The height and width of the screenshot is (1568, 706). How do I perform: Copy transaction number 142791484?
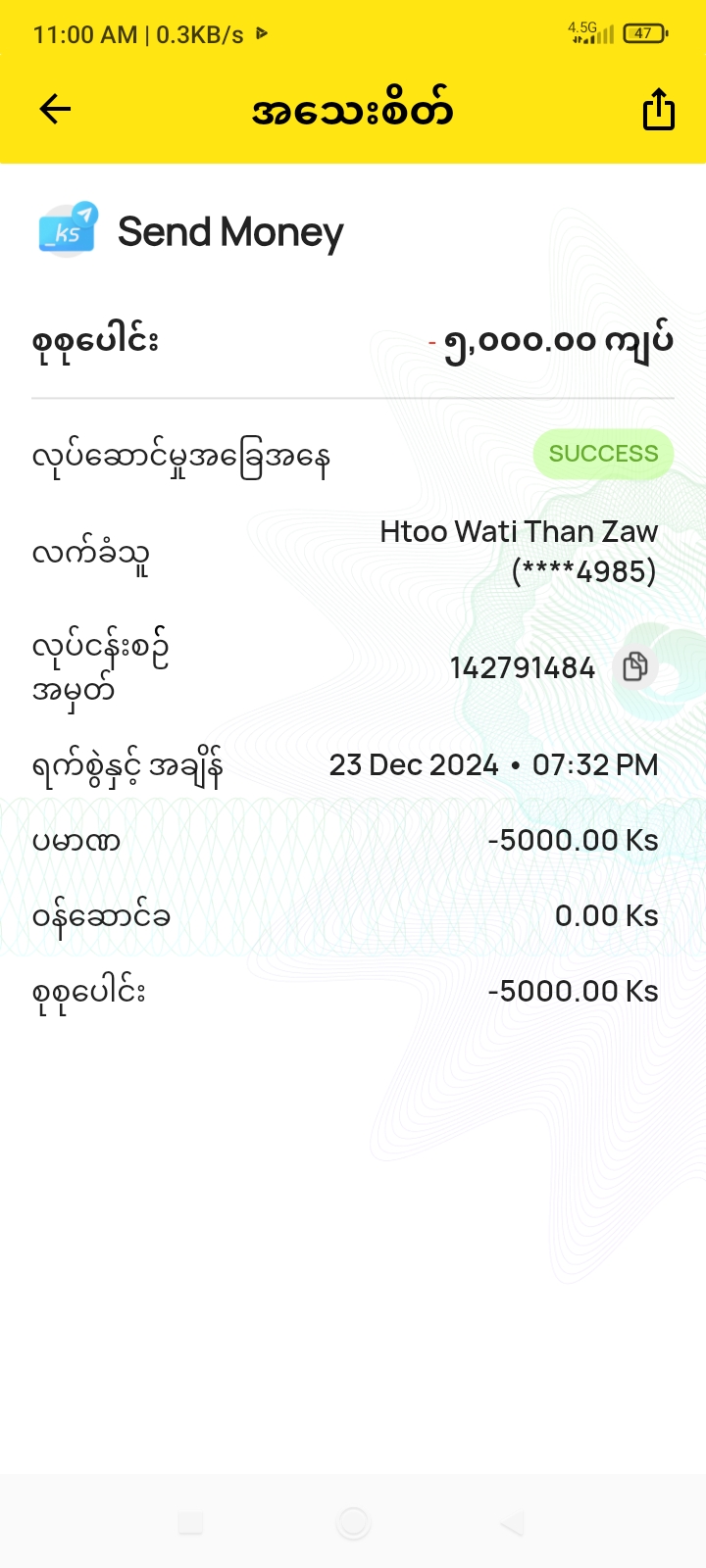[x=634, y=667]
